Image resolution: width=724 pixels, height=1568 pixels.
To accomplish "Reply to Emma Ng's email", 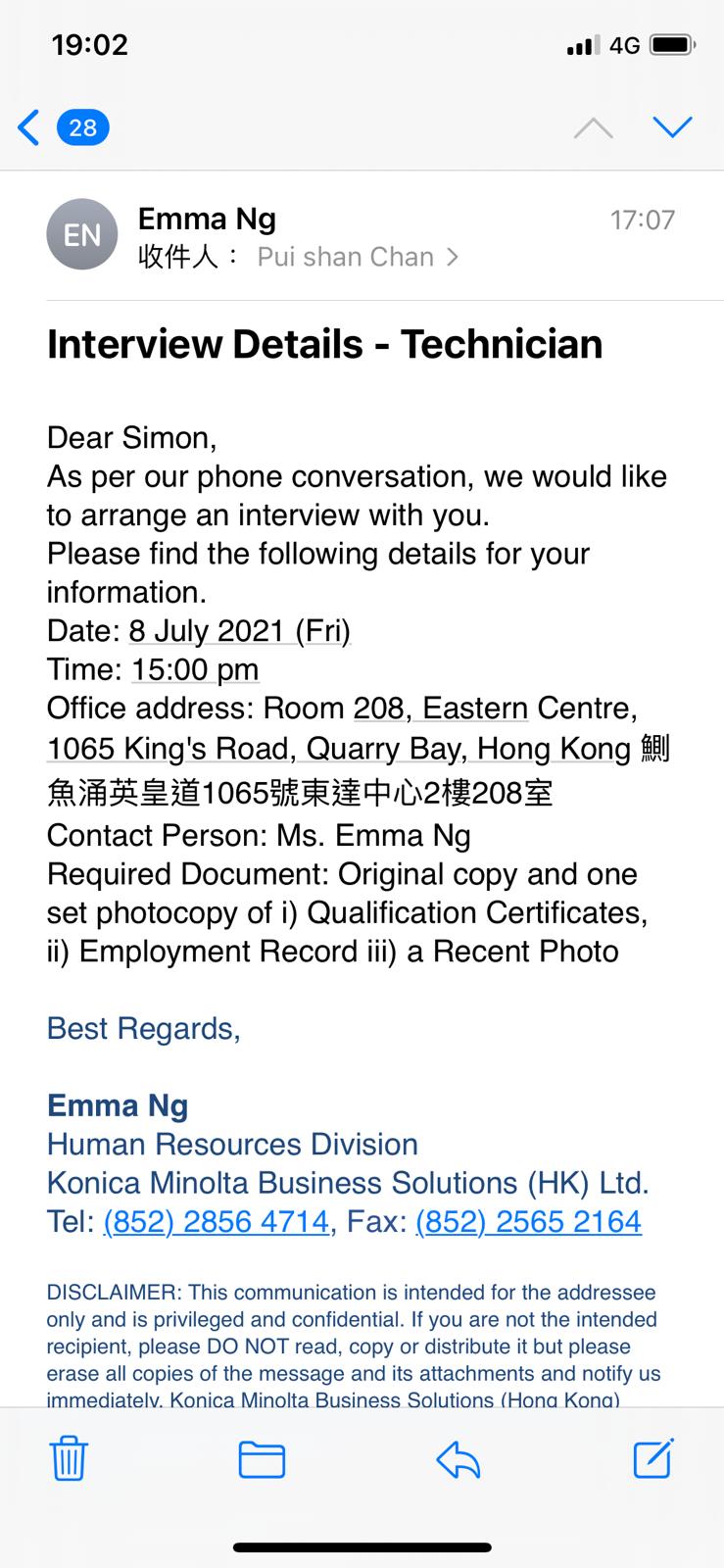I will point(458,1459).
